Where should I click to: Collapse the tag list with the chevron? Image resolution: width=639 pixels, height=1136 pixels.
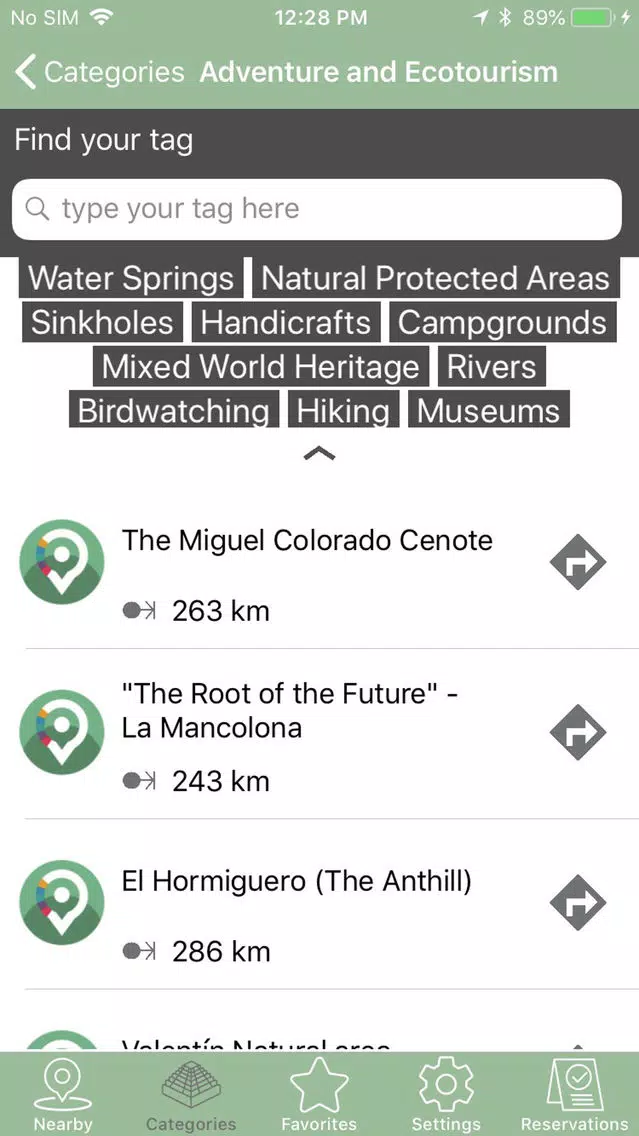(x=319, y=454)
